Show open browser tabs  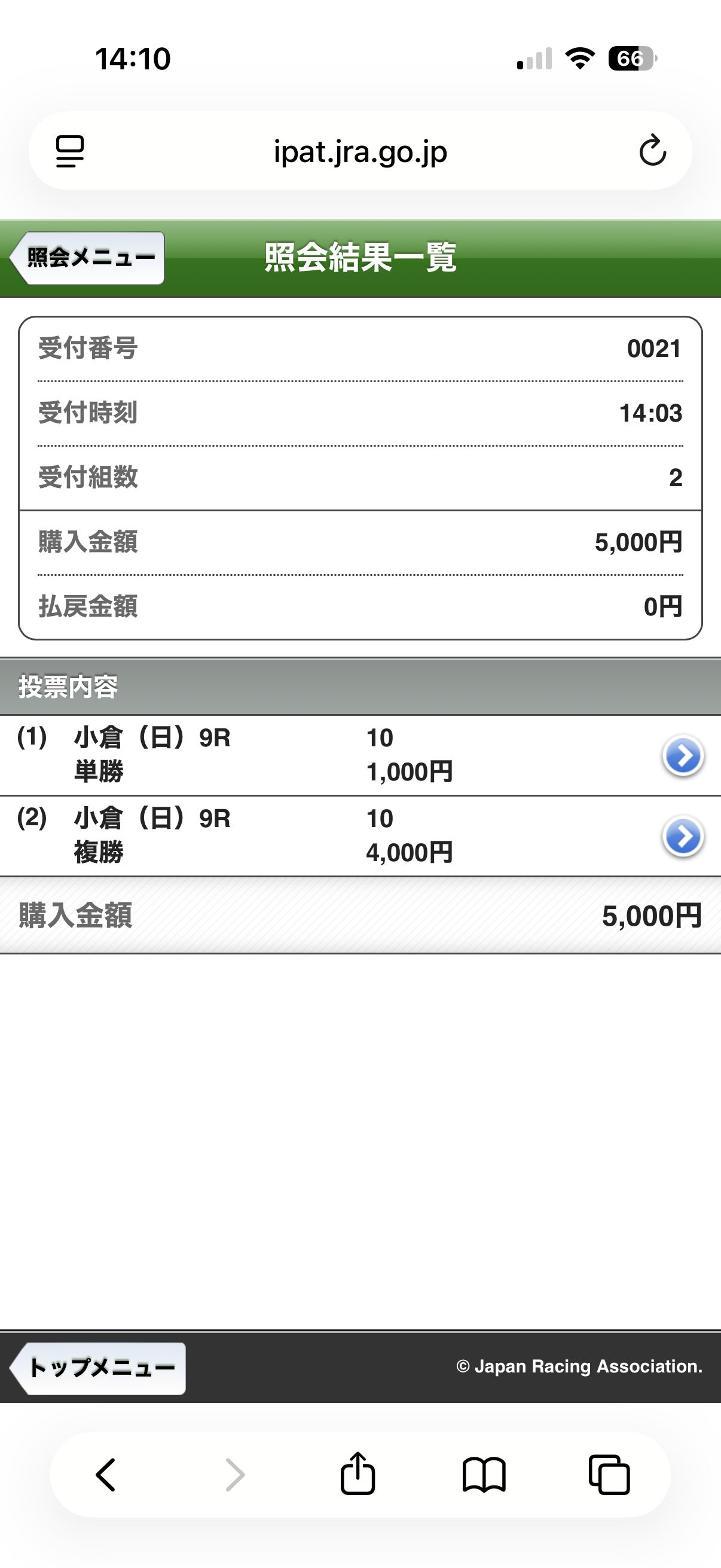[609, 1474]
